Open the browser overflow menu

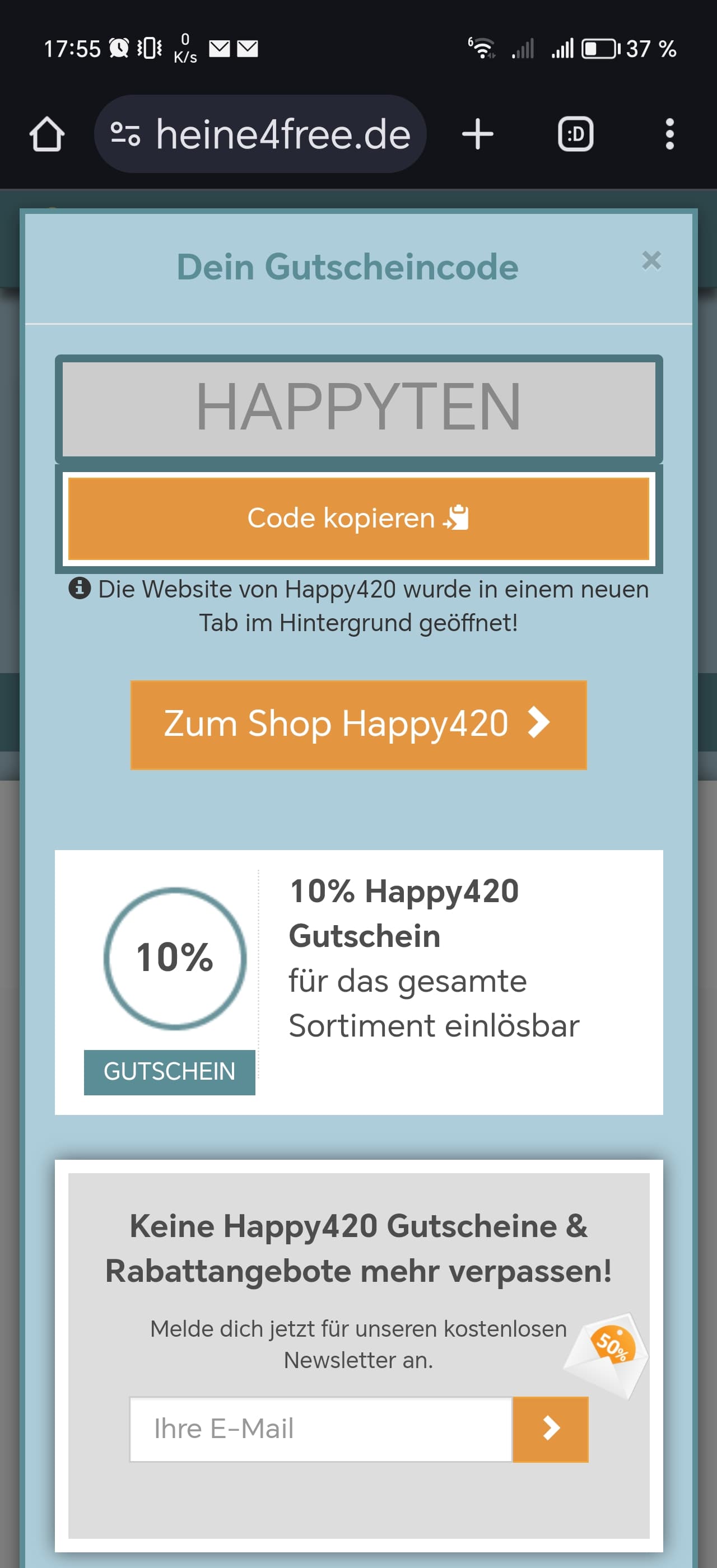coord(669,134)
